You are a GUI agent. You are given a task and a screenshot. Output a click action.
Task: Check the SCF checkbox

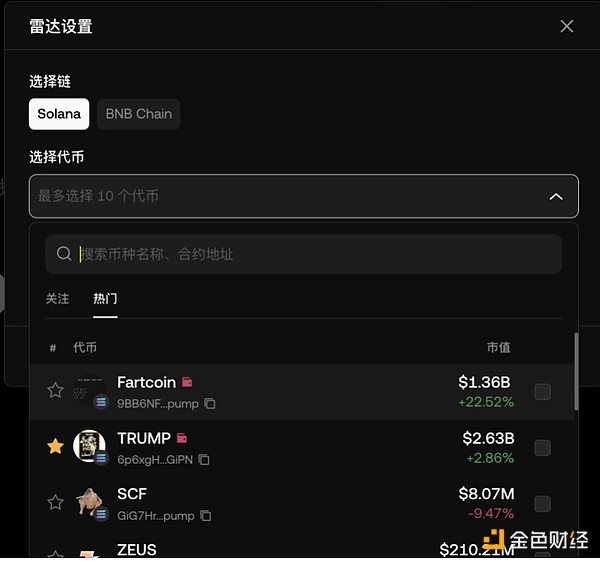[542, 504]
